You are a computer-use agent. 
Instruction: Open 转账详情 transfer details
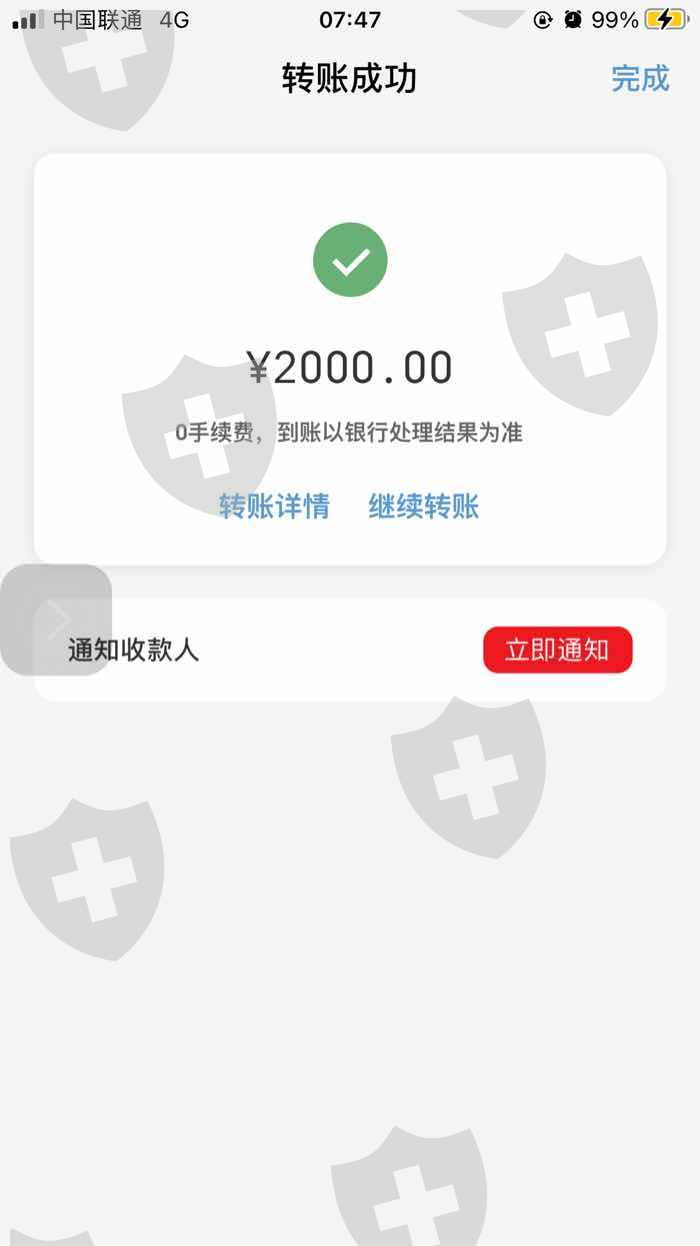pyautogui.click(x=274, y=506)
